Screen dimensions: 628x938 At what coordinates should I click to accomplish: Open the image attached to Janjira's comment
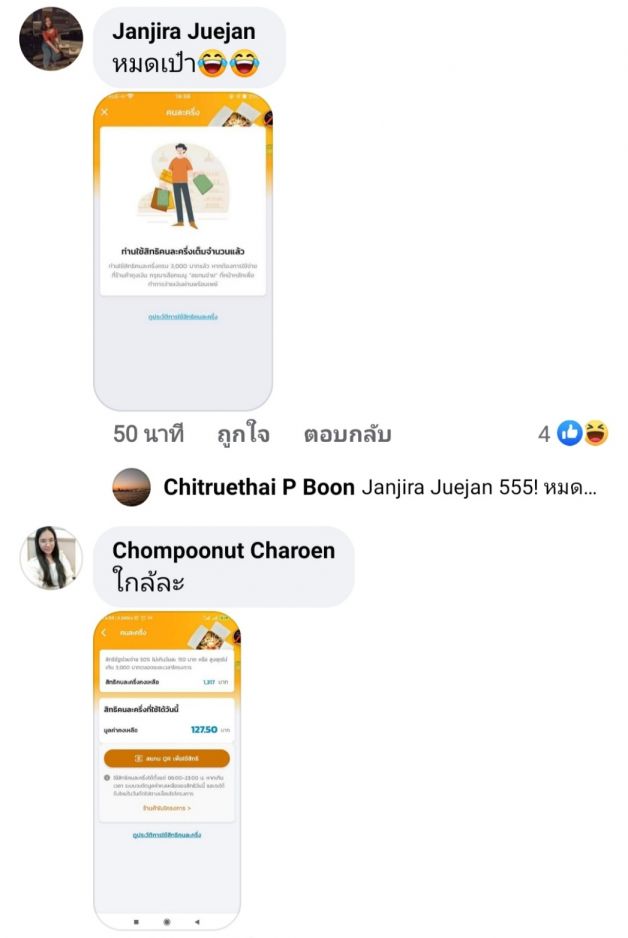pos(183,250)
